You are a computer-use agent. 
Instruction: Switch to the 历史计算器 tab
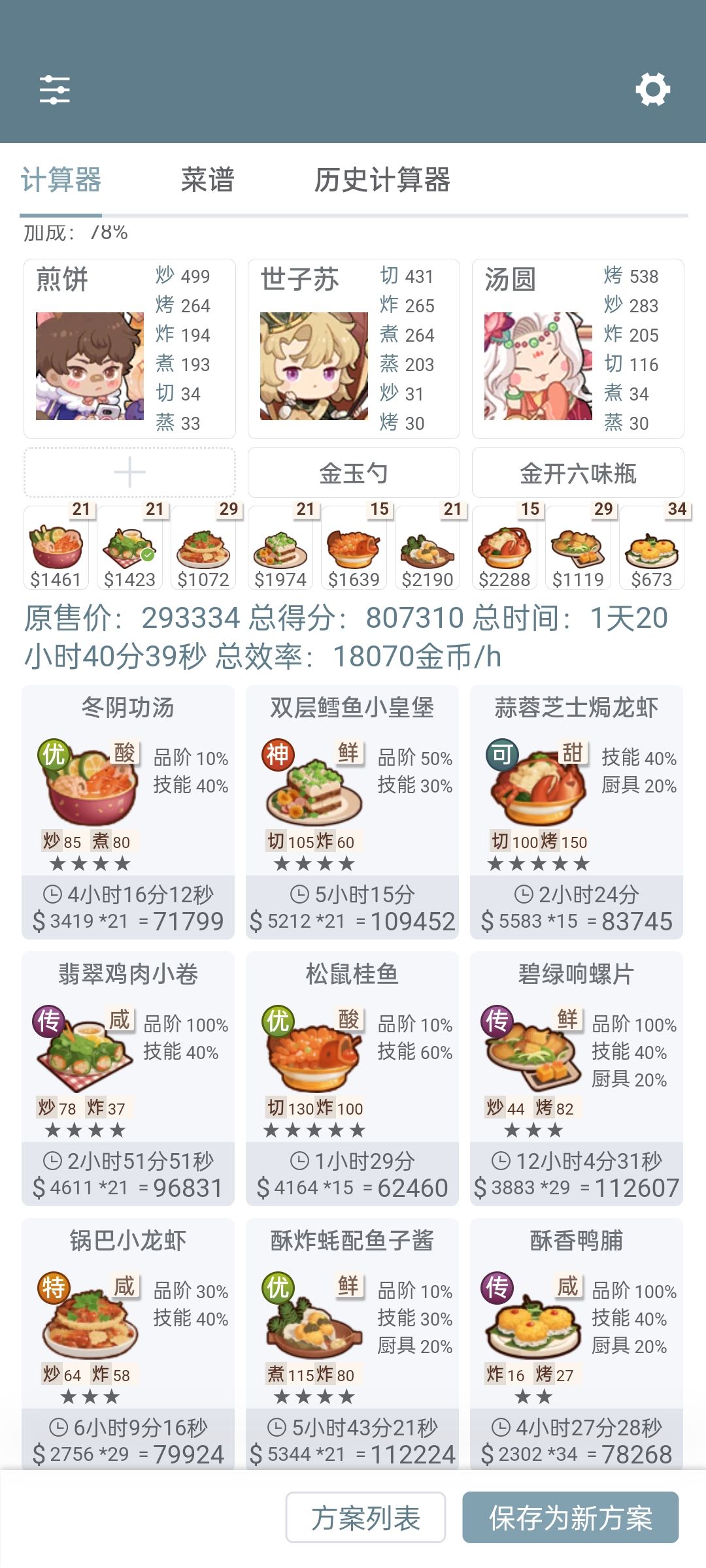(382, 180)
